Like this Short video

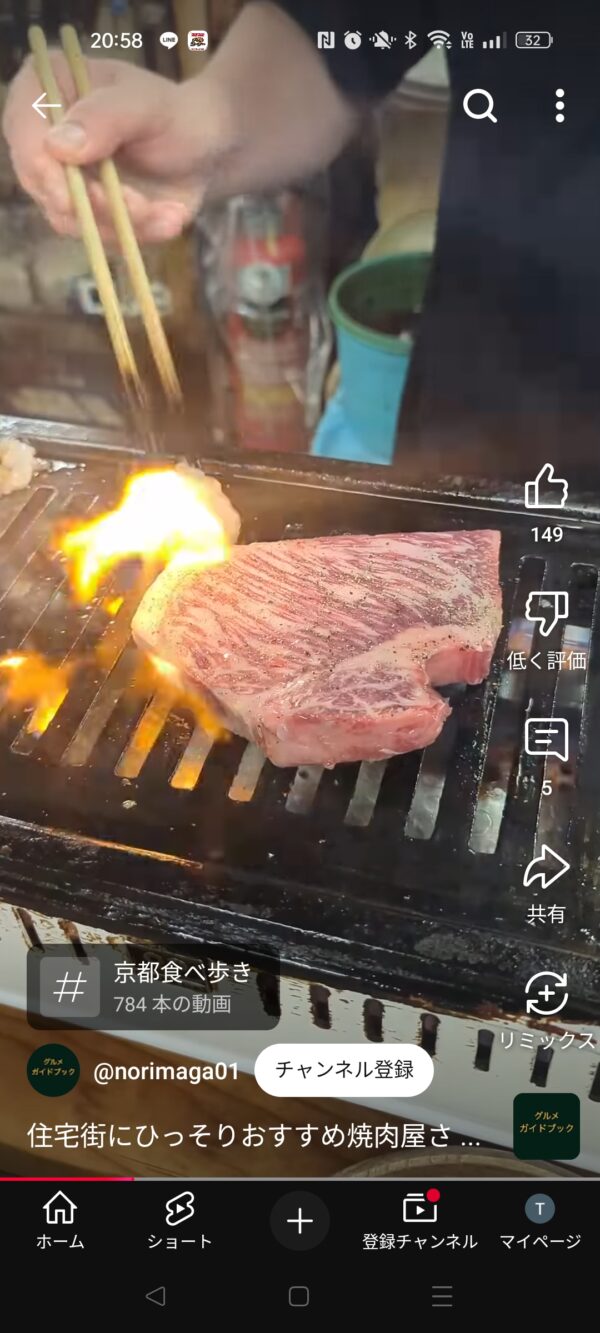point(546,488)
